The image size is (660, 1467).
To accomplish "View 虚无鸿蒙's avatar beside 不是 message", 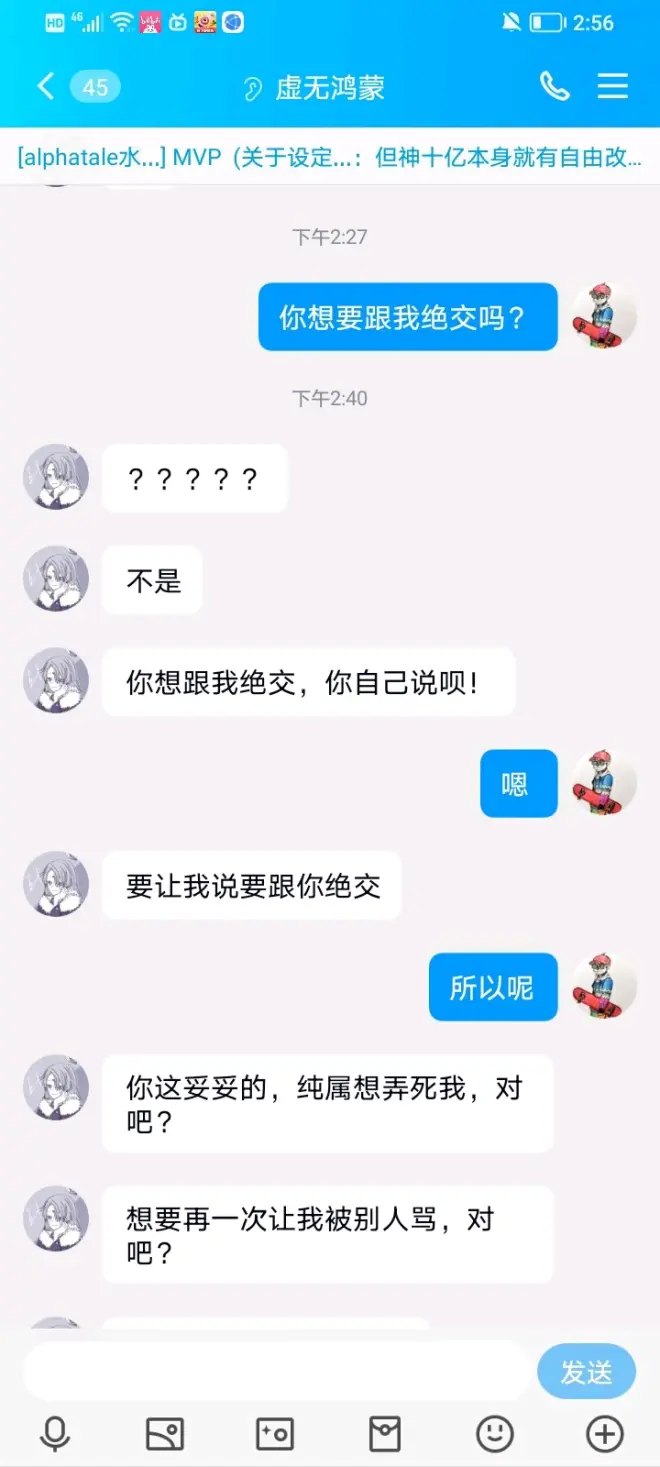I will tap(56, 579).
